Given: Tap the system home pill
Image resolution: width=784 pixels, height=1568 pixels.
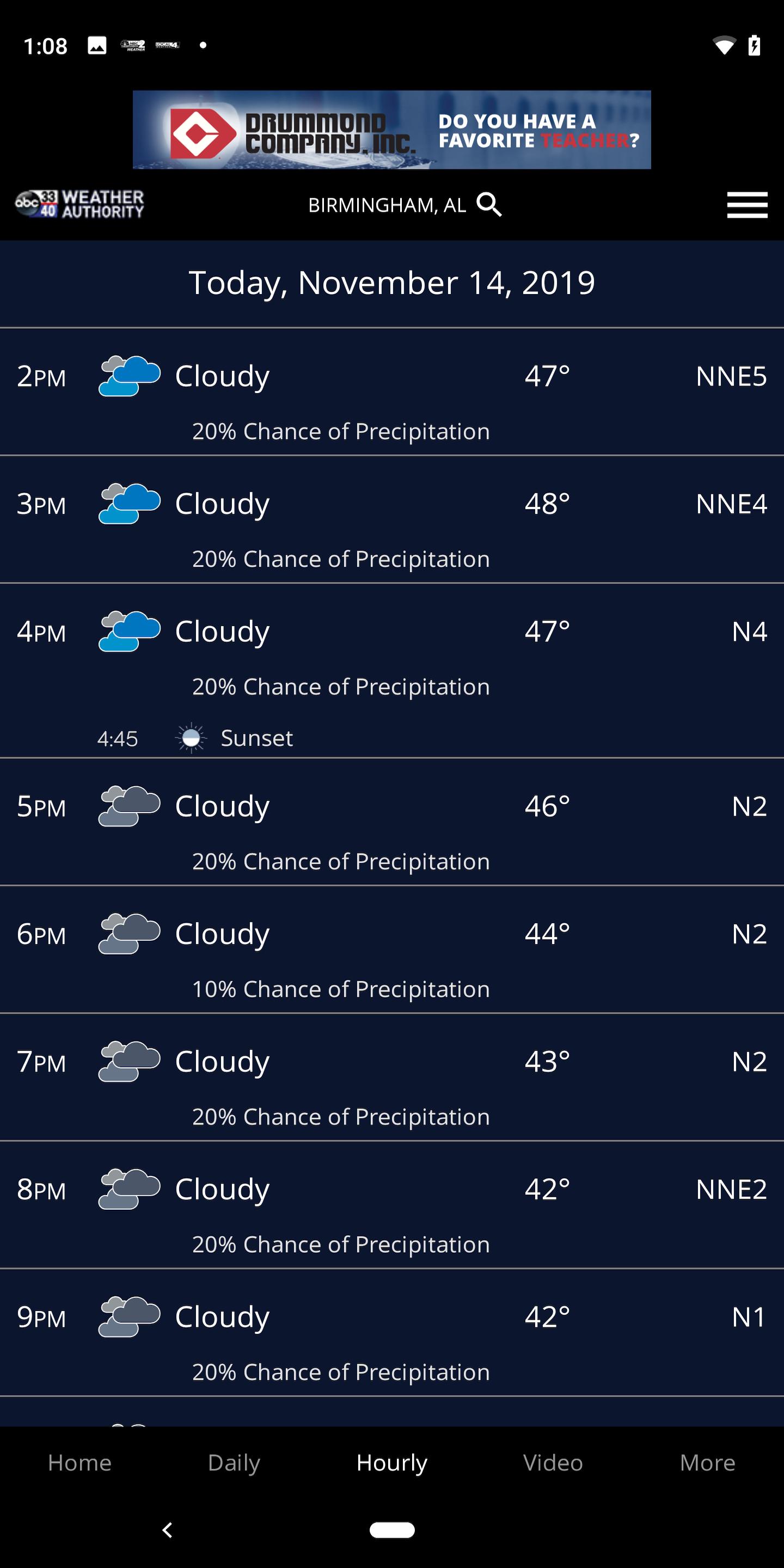Looking at the screenshot, I should 392,1530.
